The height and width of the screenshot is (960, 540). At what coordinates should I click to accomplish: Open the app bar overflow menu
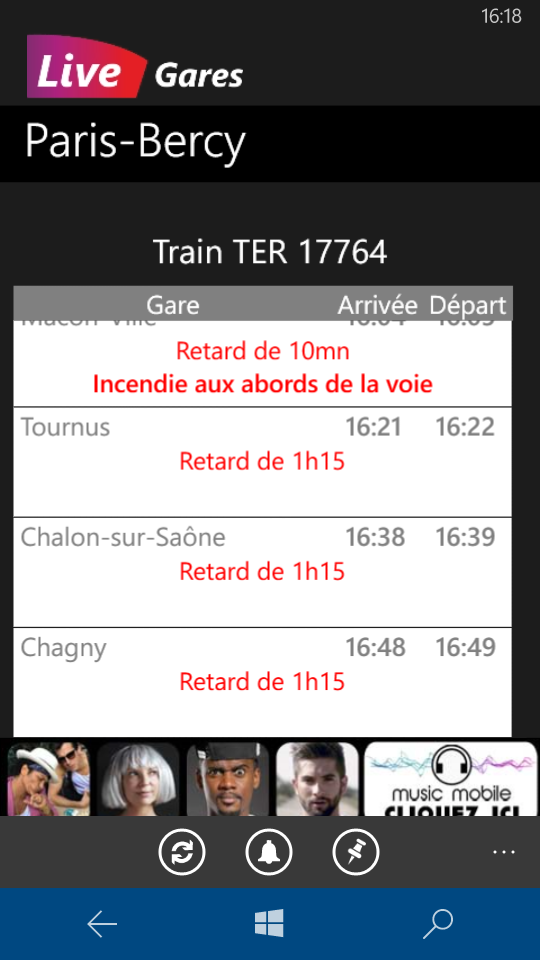[504, 852]
